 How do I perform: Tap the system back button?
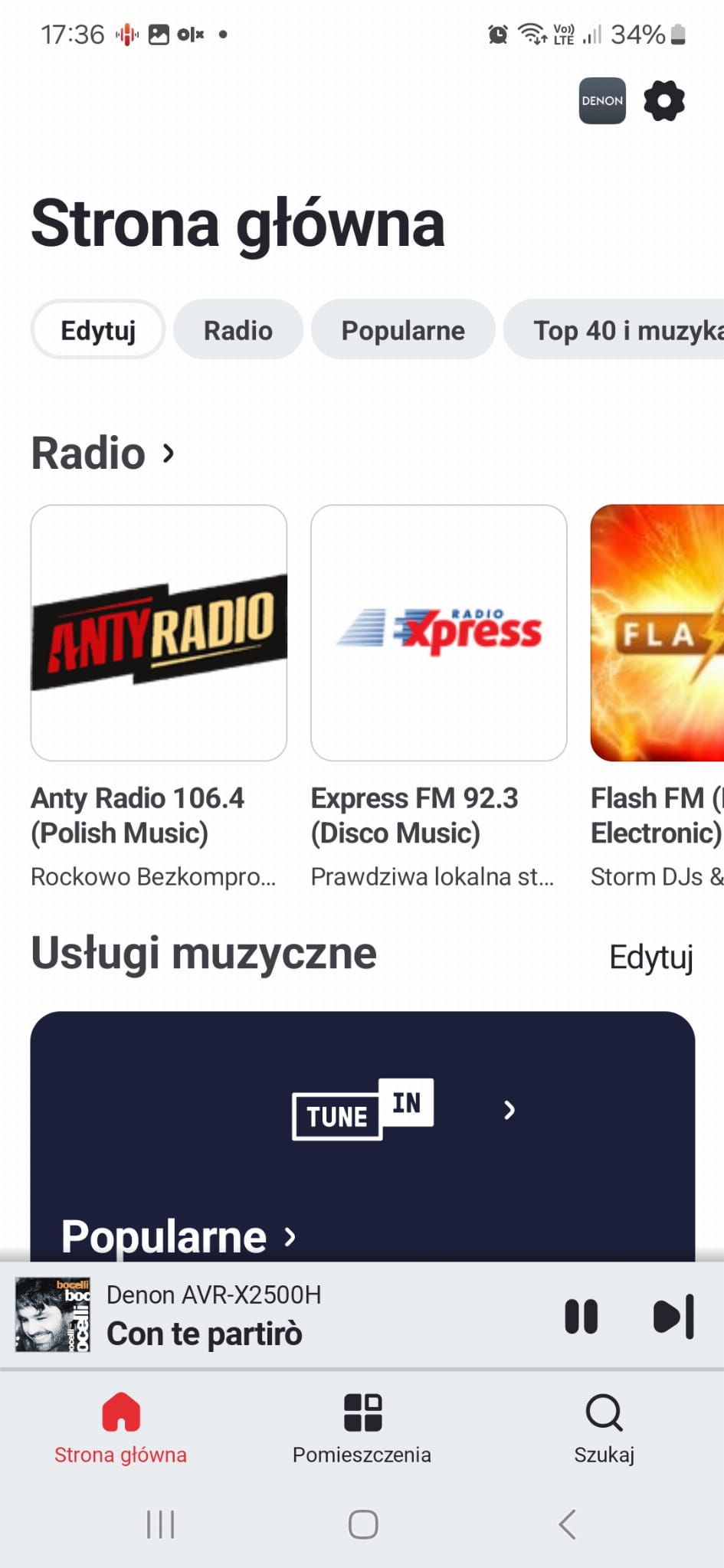click(567, 1524)
